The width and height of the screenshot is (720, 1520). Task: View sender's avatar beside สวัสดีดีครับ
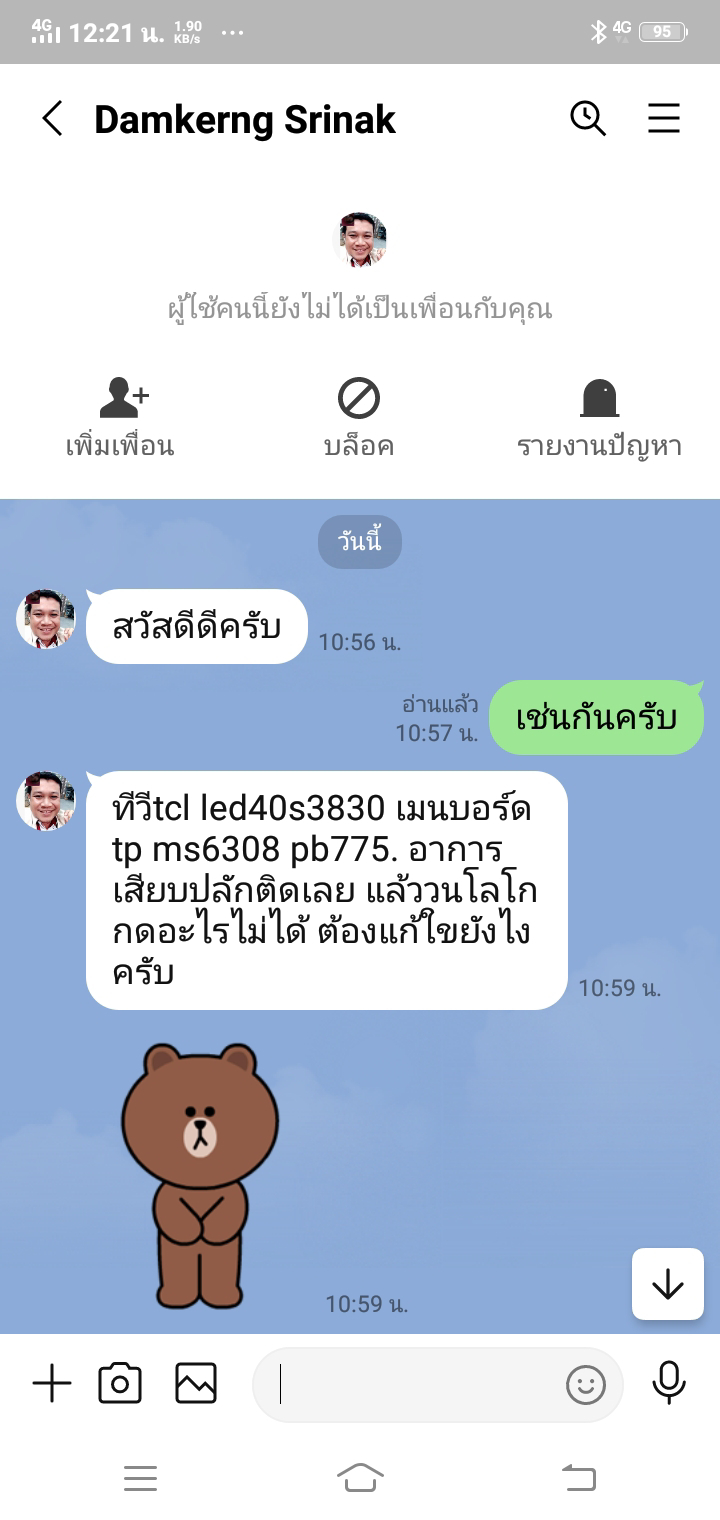[x=46, y=619]
